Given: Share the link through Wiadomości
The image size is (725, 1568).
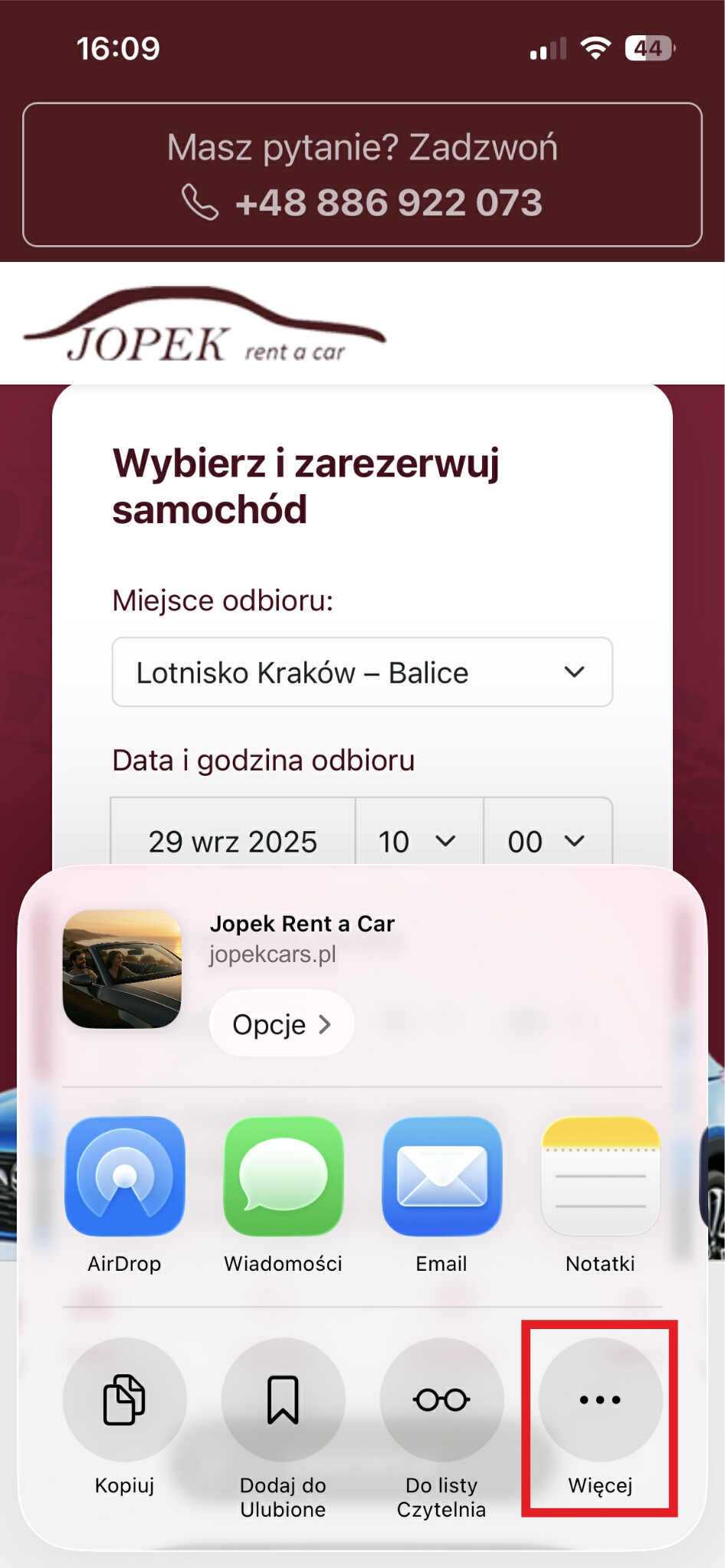Looking at the screenshot, I should click(283, 1176).
